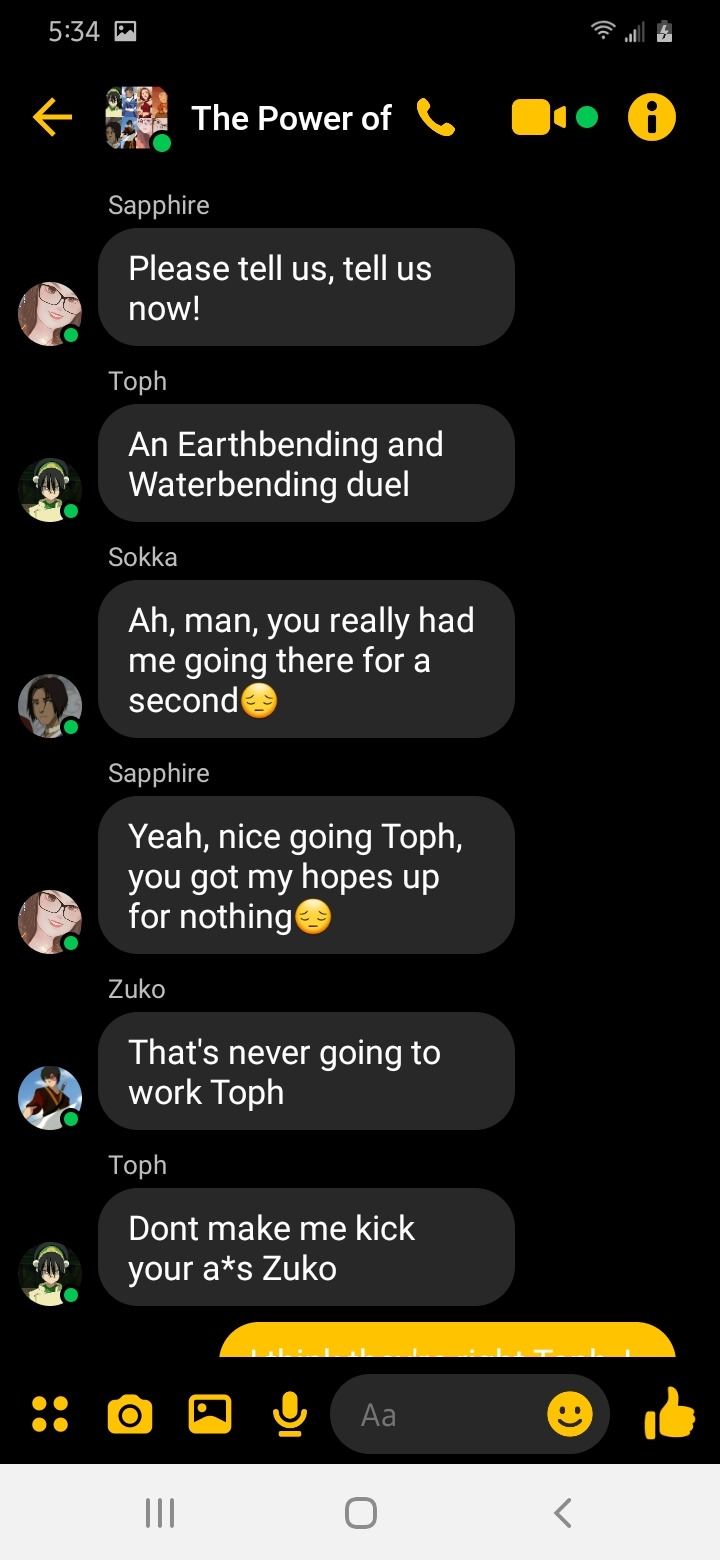View Sokka's profile picture
Image resolution: width=720 pixels, height=1560 pixels.
[50, 705]
